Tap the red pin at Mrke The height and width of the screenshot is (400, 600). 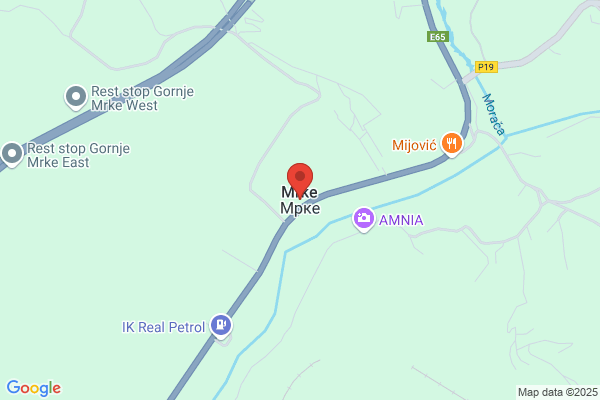point(300,181)
